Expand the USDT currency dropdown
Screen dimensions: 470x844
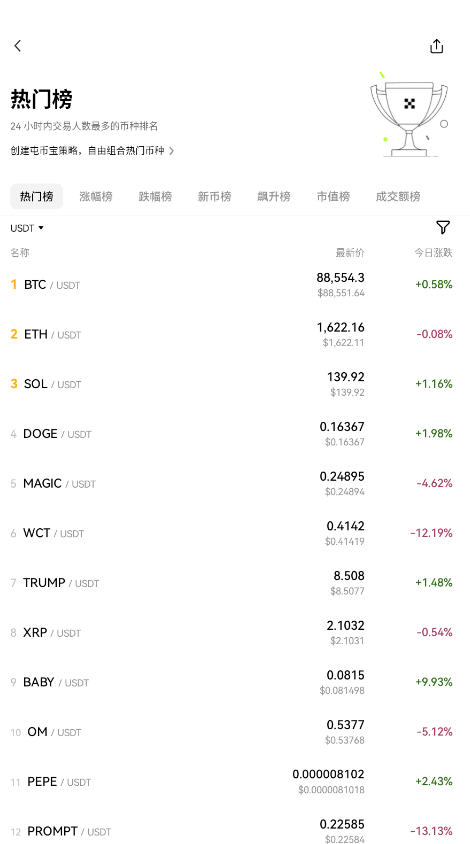coord(27,228)
